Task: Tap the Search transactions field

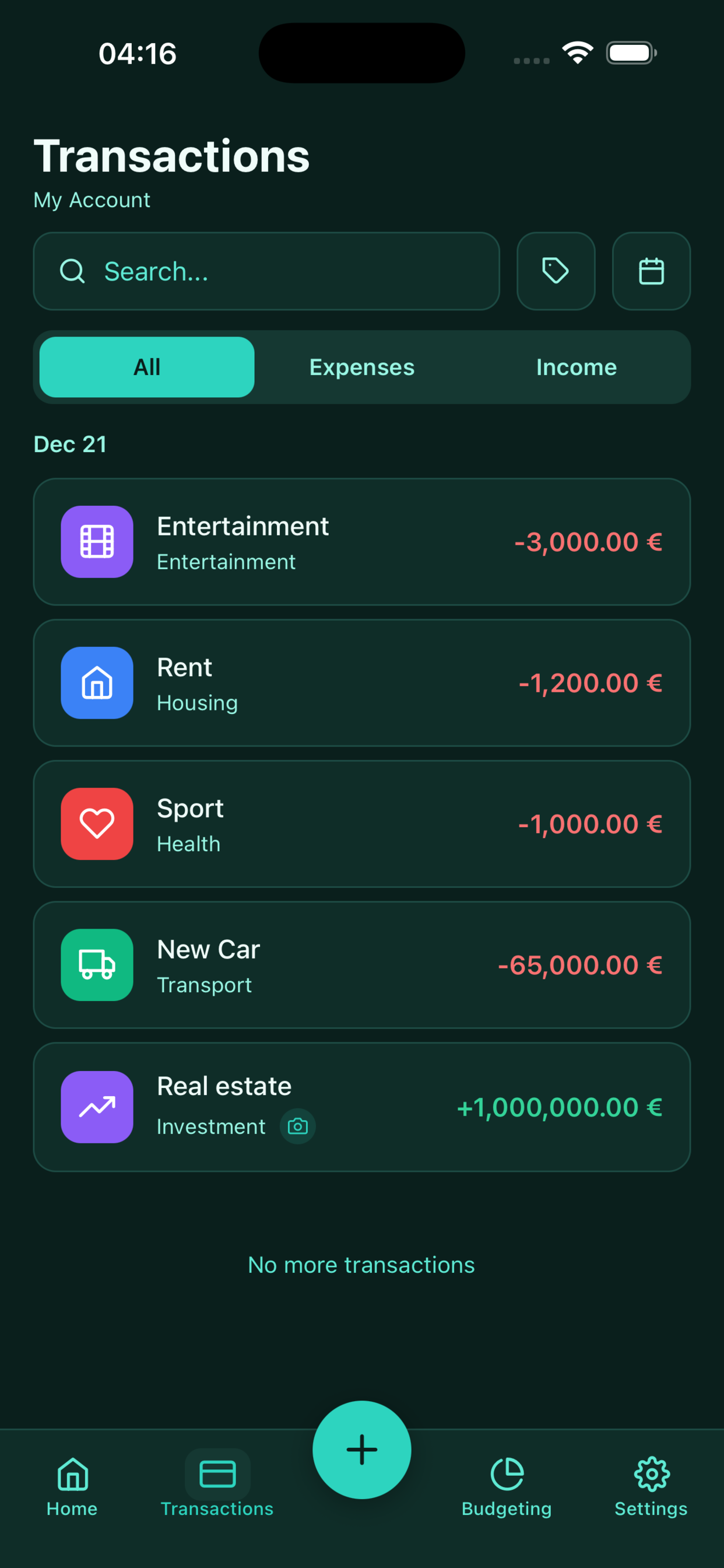Action: point(266,271)
